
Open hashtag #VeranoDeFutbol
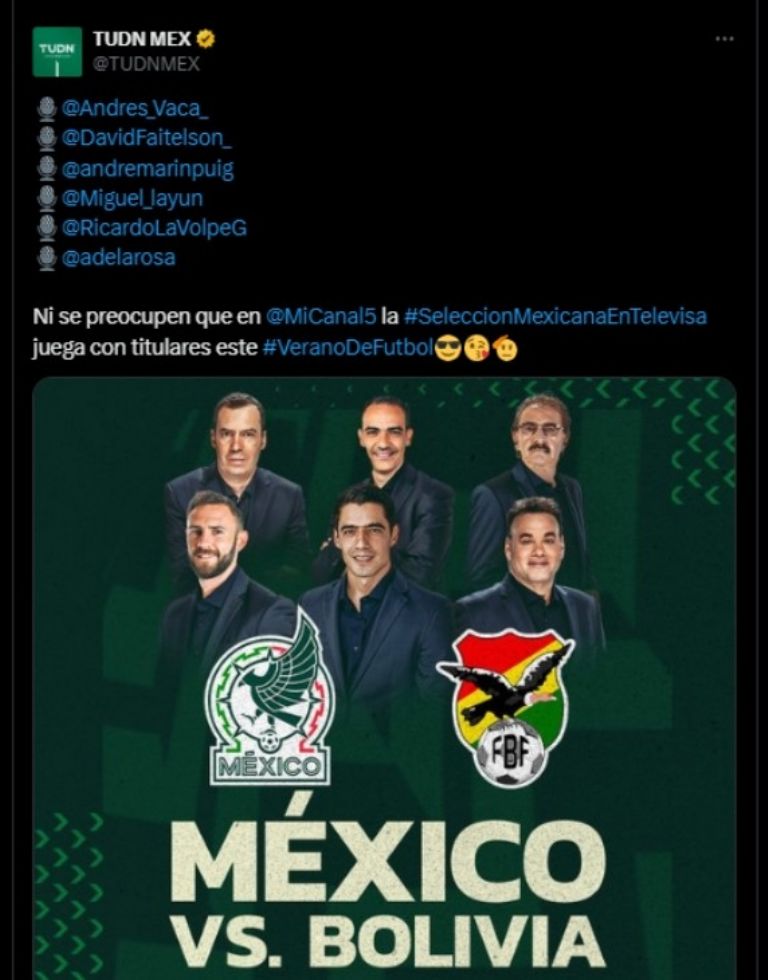click(x=348, y=347)
